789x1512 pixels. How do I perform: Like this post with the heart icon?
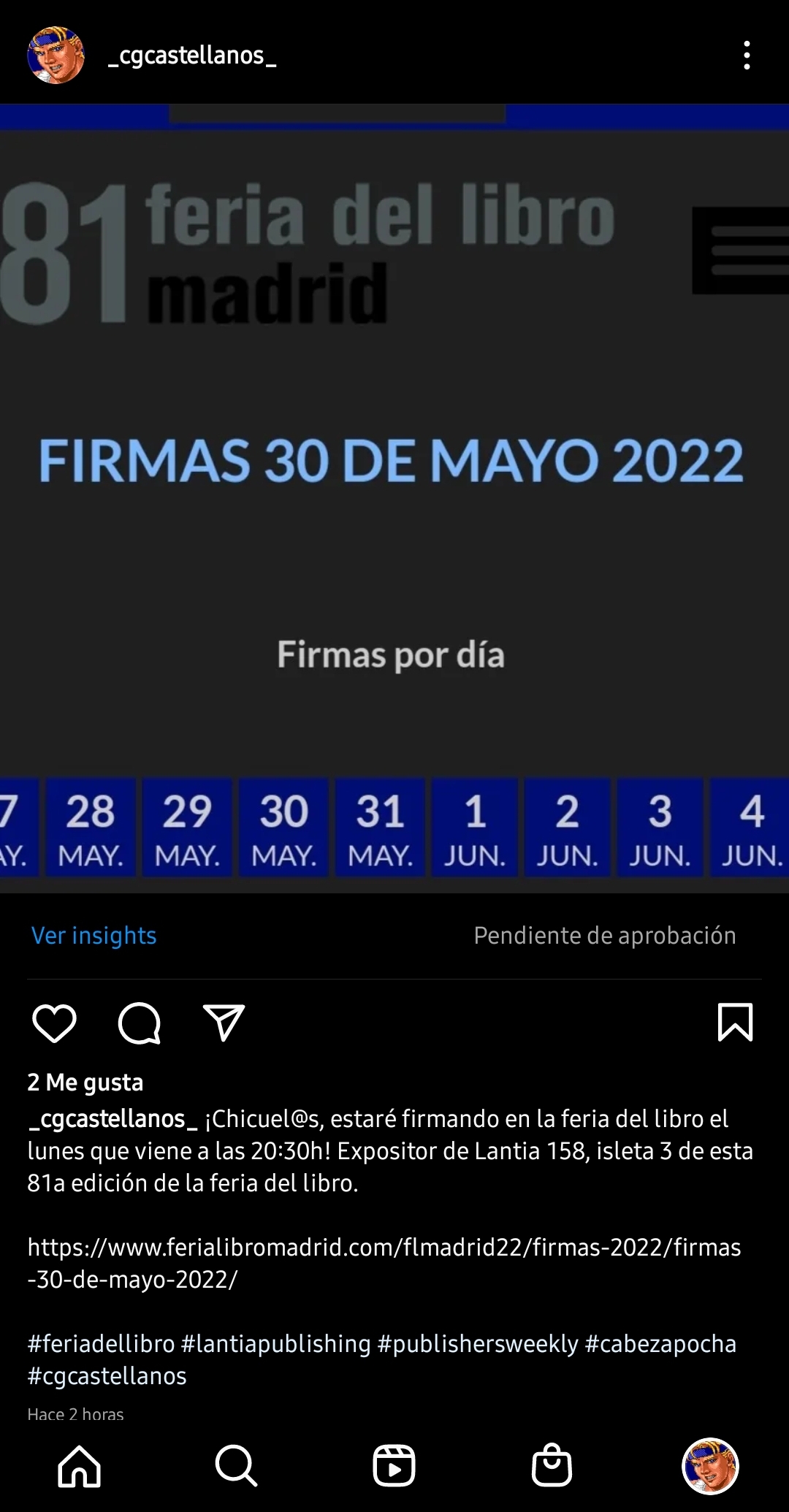tap(55, 1023)
